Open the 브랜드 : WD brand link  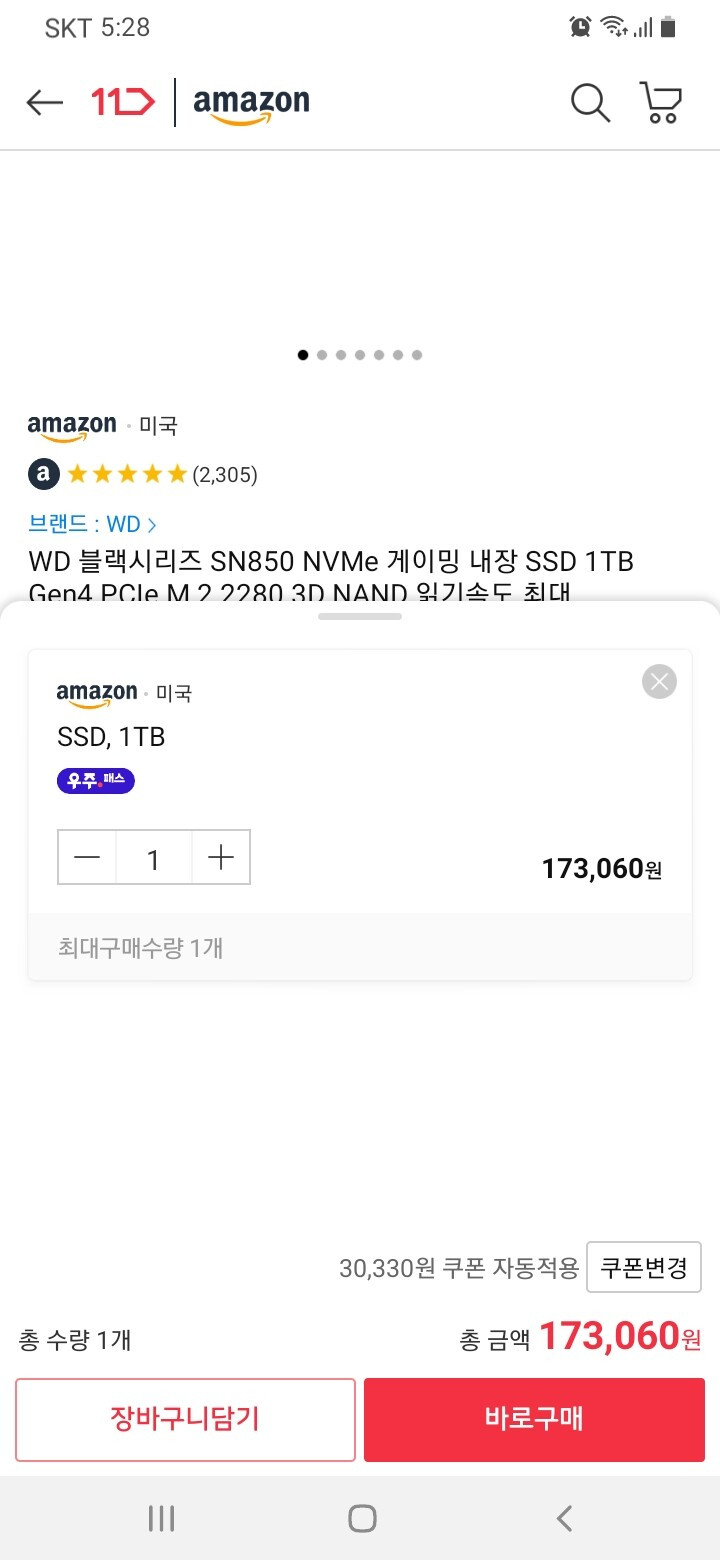pyautogui.click(x=92, y=524)
